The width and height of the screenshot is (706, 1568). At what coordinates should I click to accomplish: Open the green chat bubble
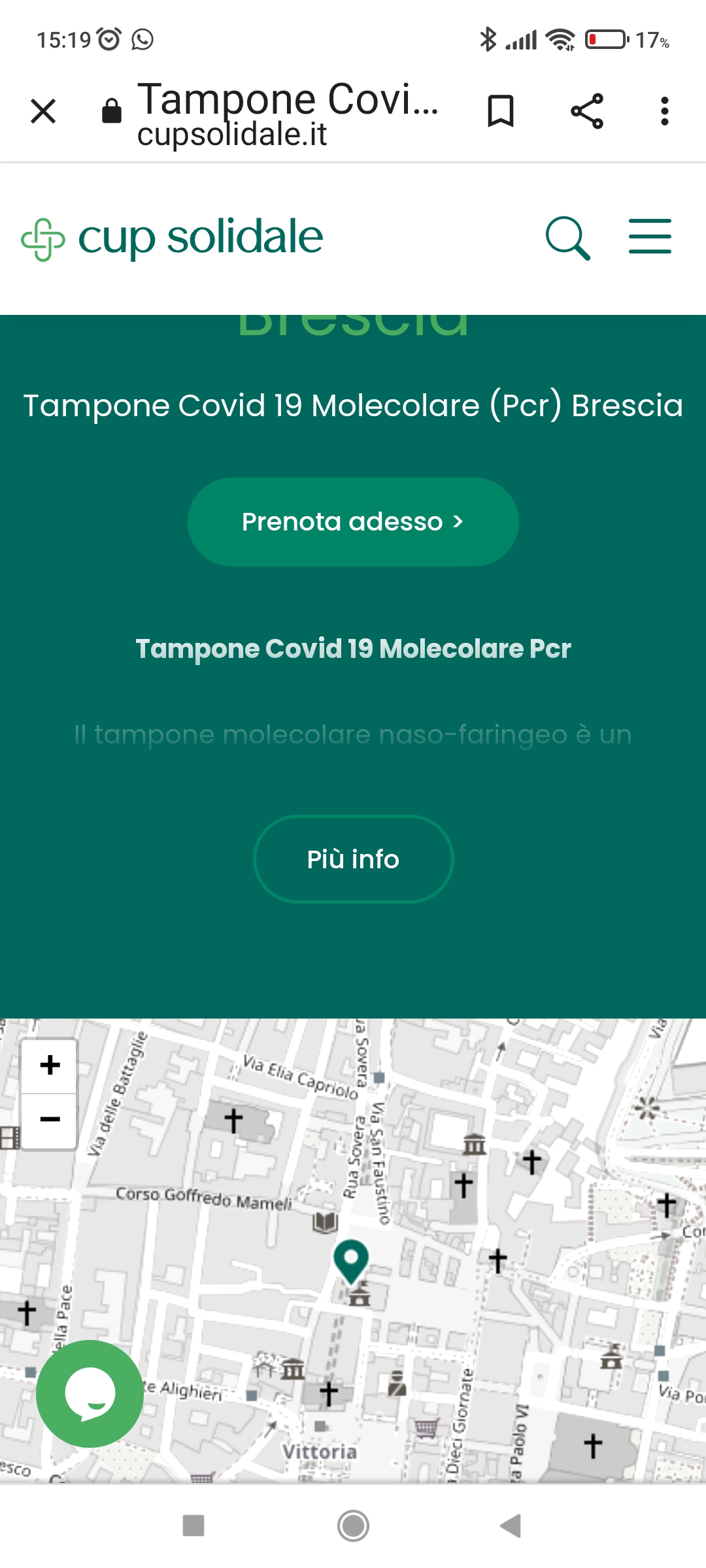(90, 1394)
